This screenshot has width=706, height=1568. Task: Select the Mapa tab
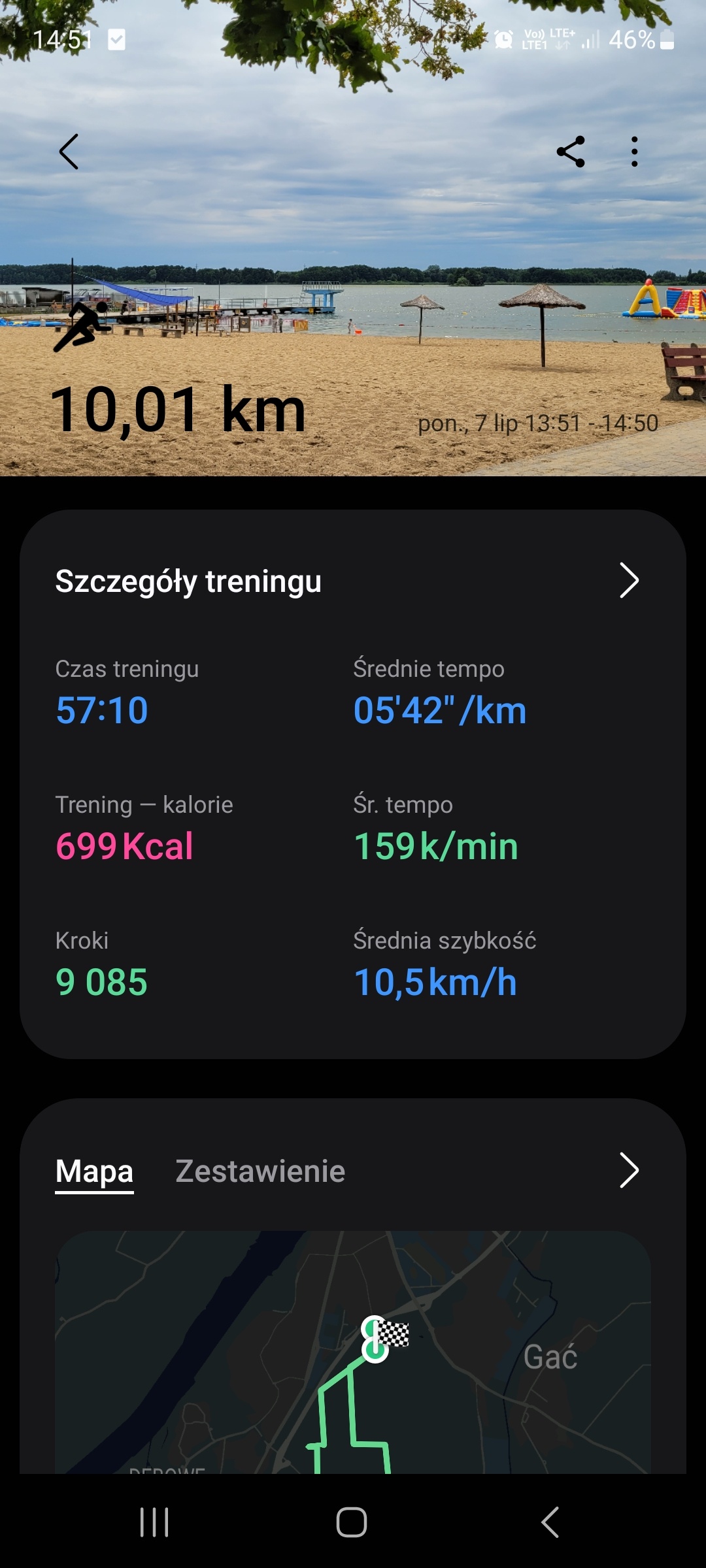pyautogui.click(x=94, y=1171)
